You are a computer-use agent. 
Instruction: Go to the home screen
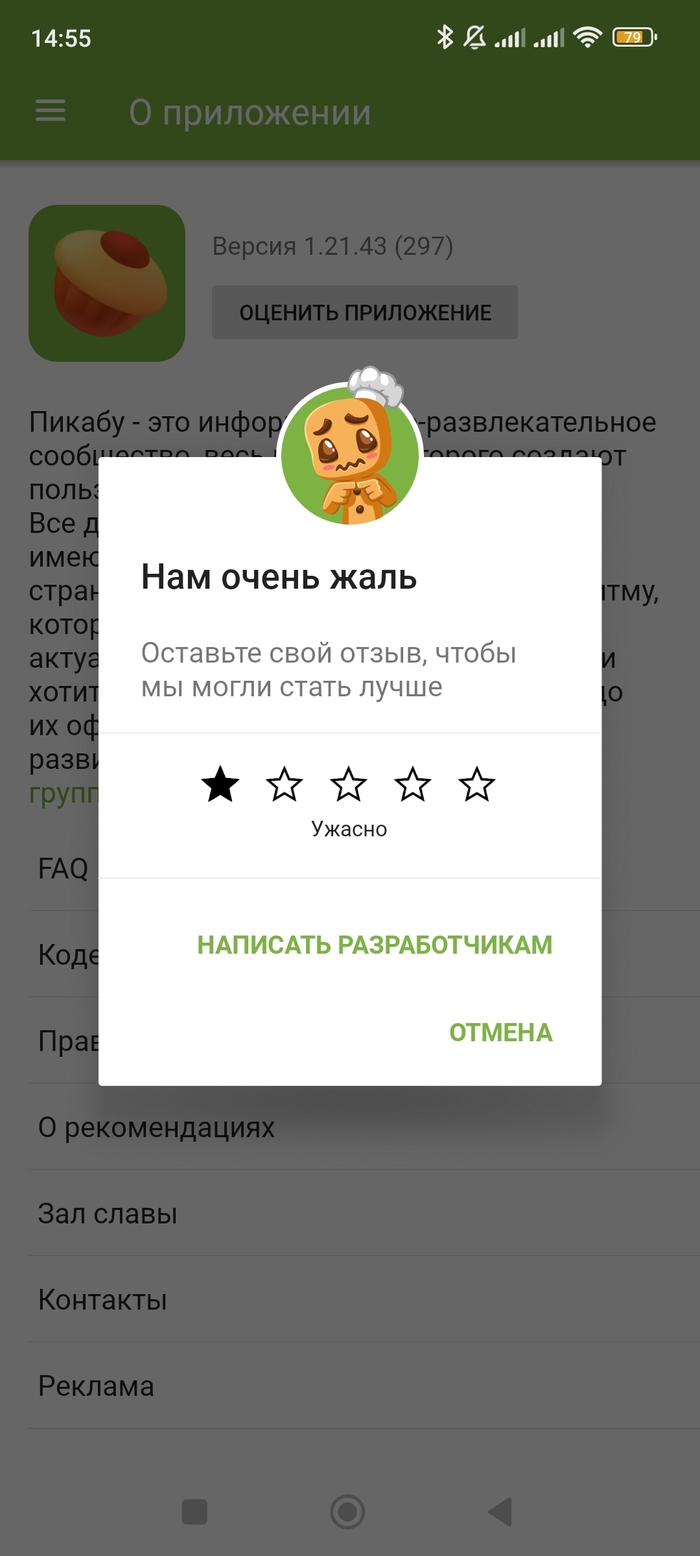(347, 1511)
